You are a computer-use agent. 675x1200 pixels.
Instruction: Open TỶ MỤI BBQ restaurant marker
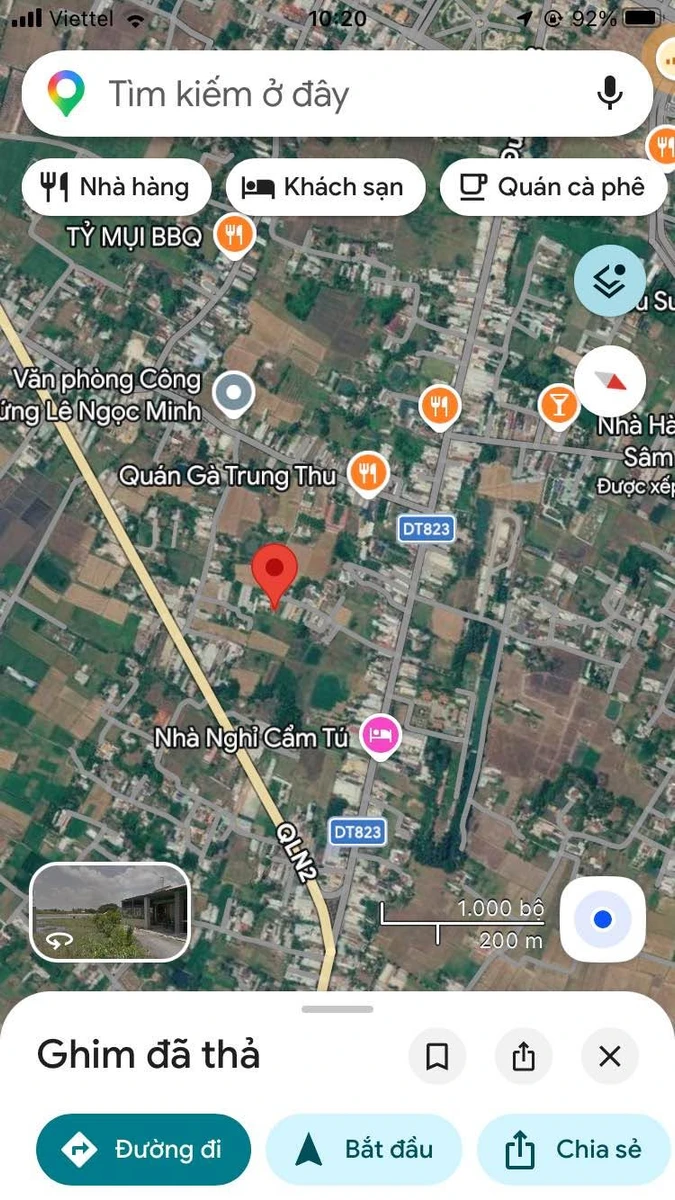(x=234, y=236)
